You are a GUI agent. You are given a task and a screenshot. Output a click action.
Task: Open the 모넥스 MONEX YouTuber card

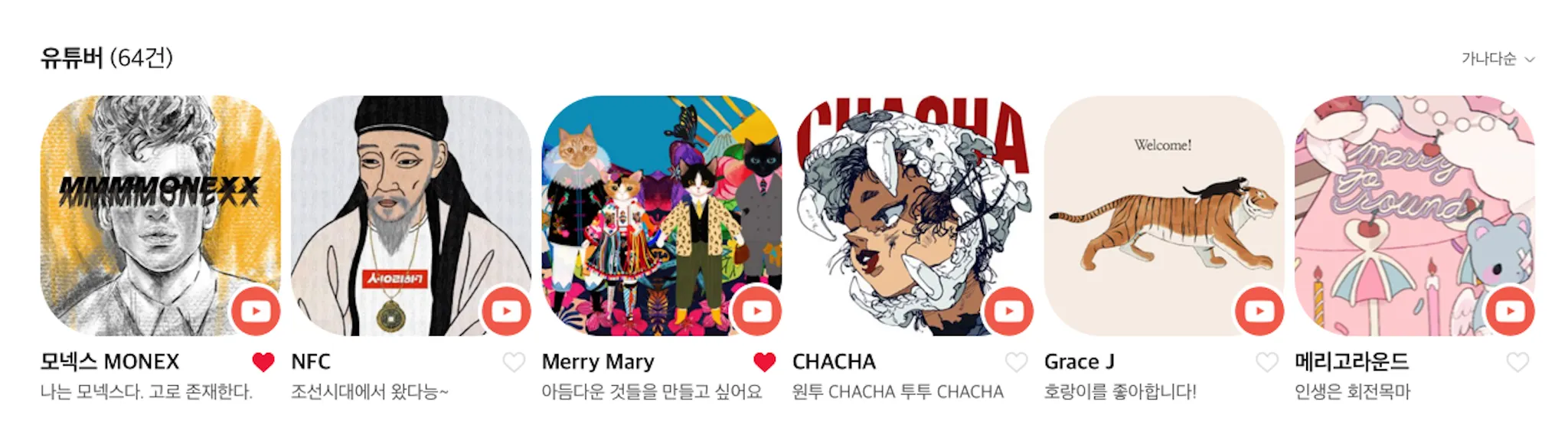(x=160, y=215)
